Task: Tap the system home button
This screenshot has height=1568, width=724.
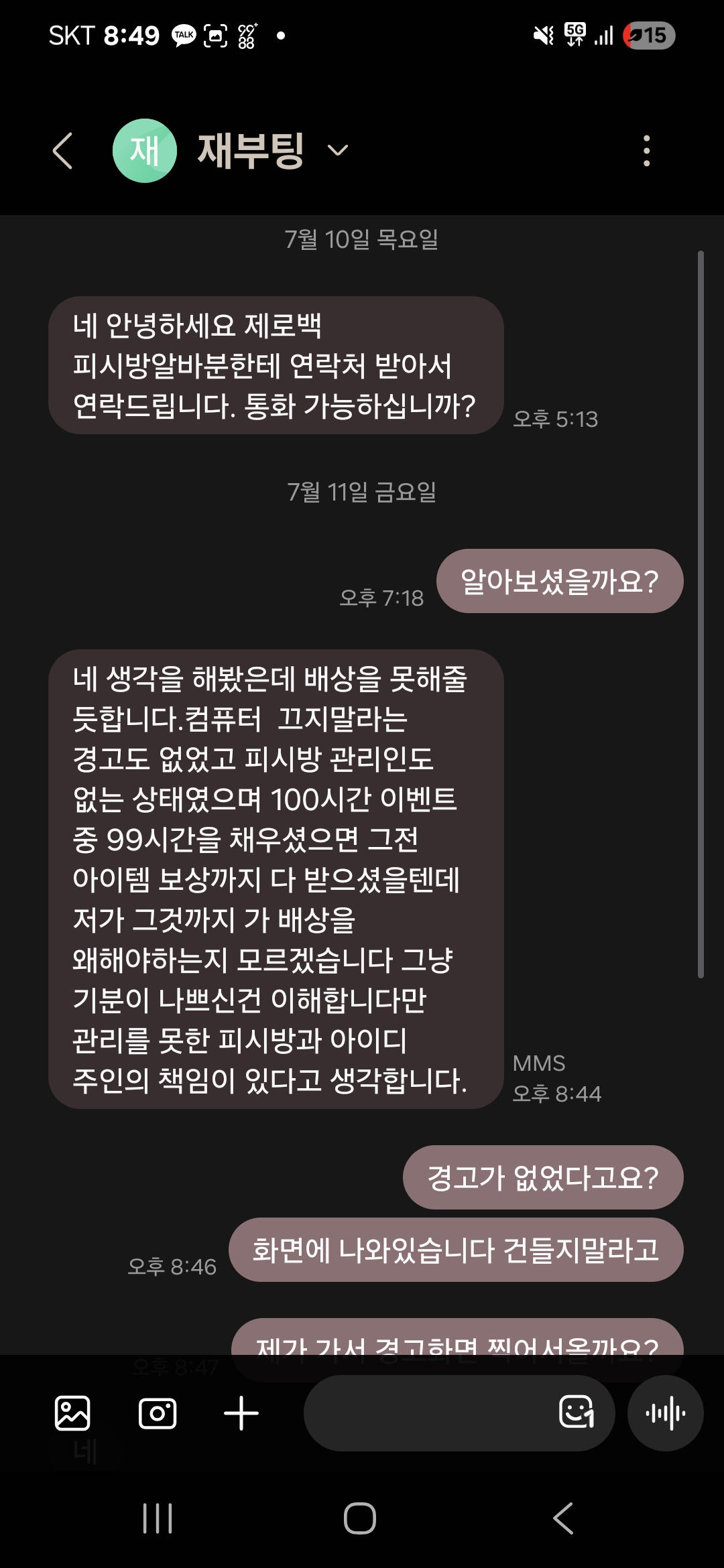Action: (x=360, y=1518)
